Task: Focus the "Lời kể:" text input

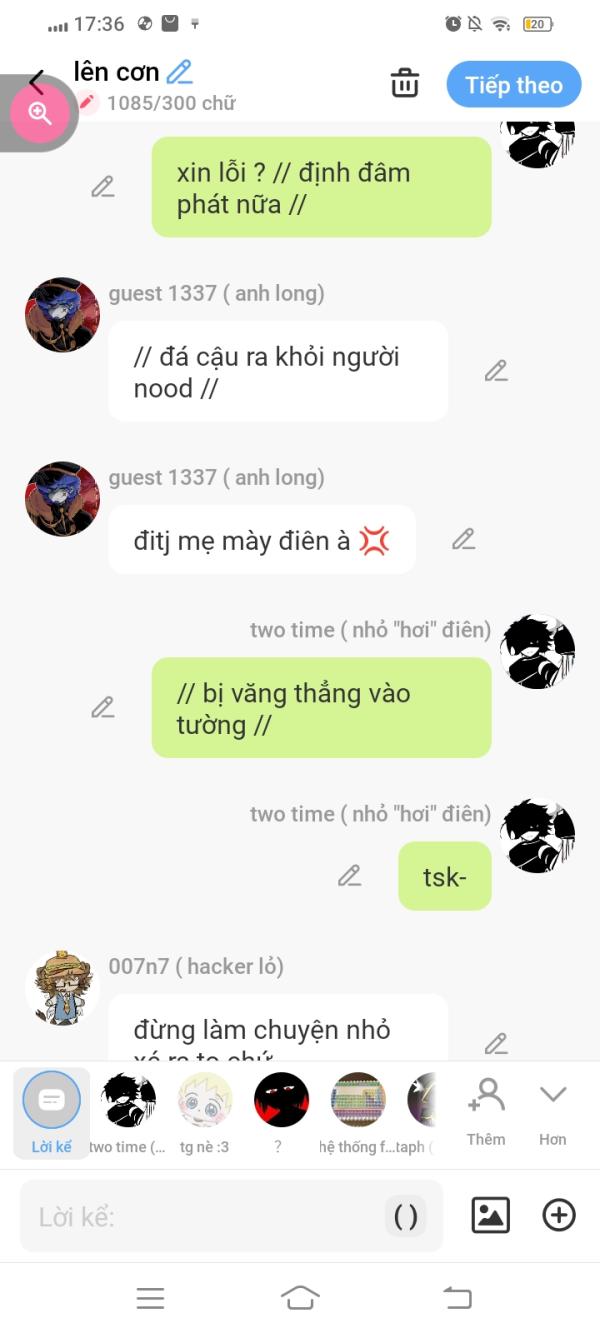Action: (x=200, y=1216)
